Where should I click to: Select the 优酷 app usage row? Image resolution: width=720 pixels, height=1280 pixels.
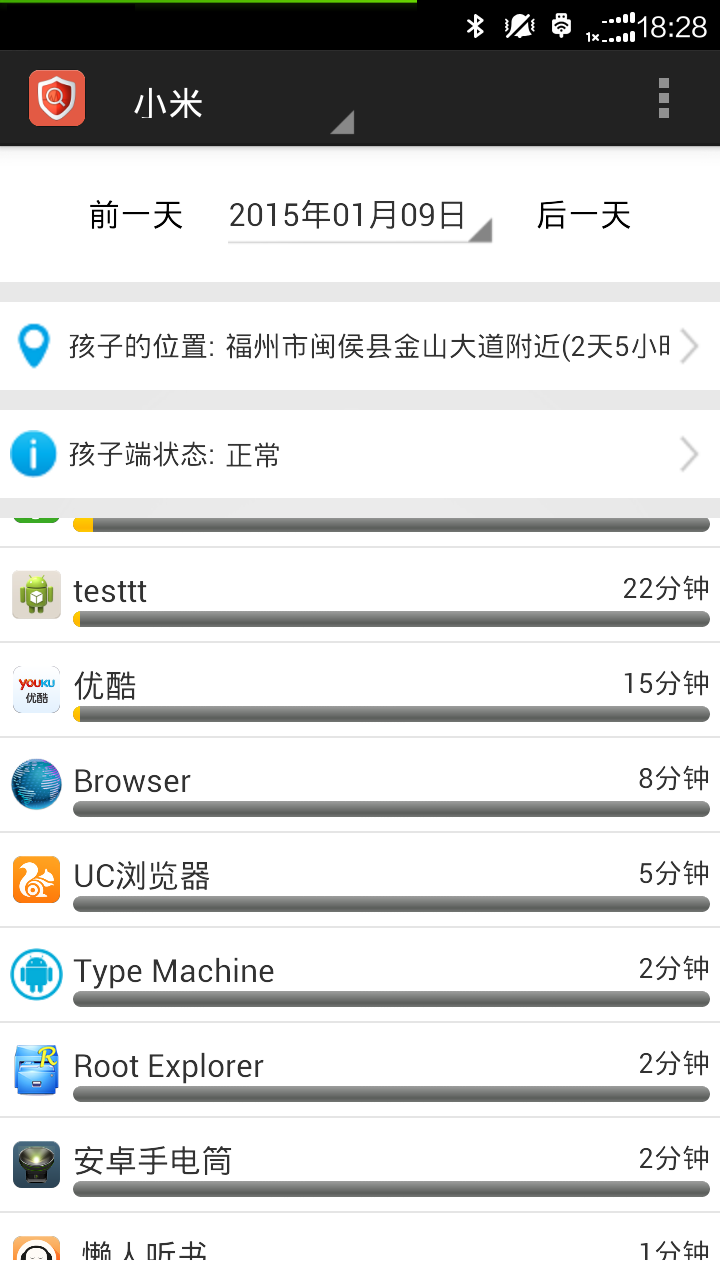tap(360, 690)
